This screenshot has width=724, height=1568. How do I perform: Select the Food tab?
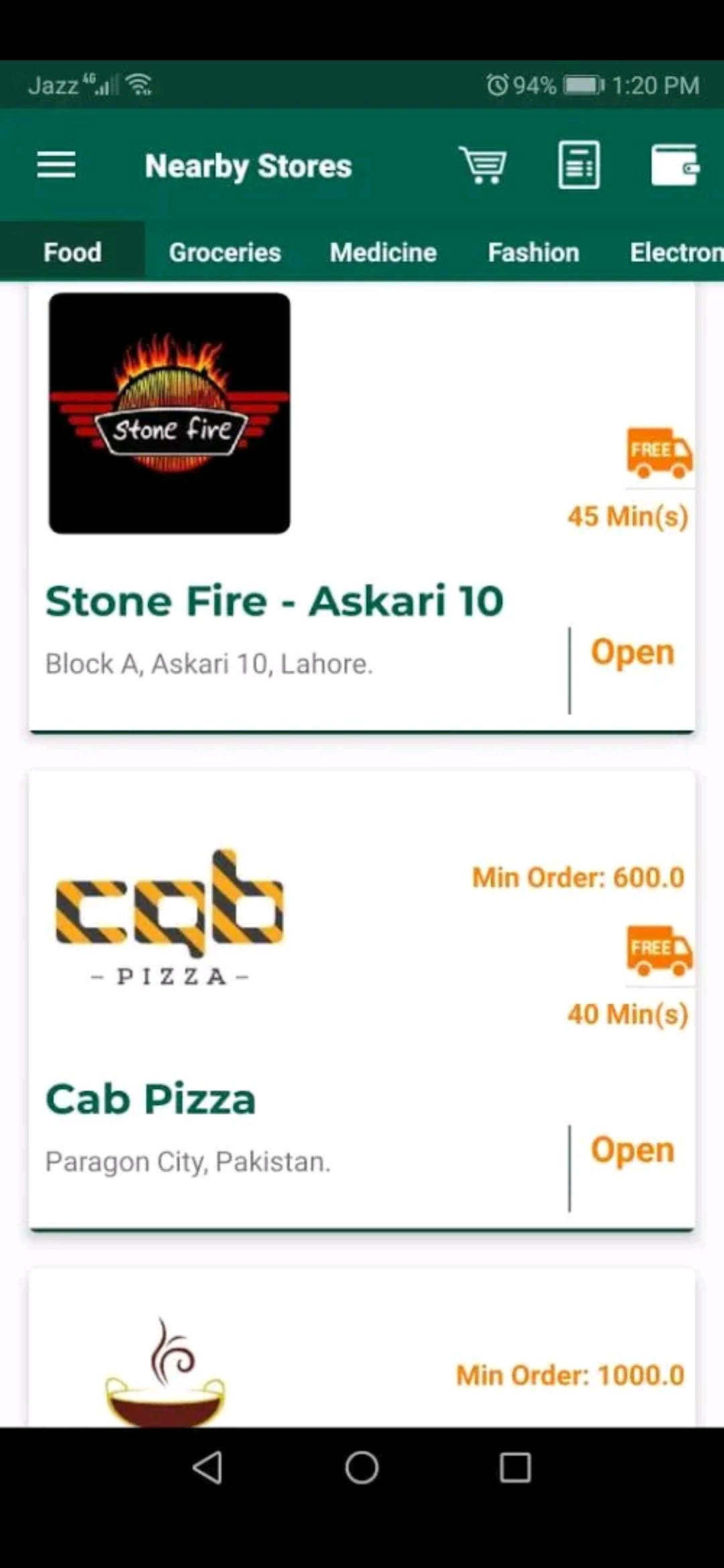[x=72, y=252]
